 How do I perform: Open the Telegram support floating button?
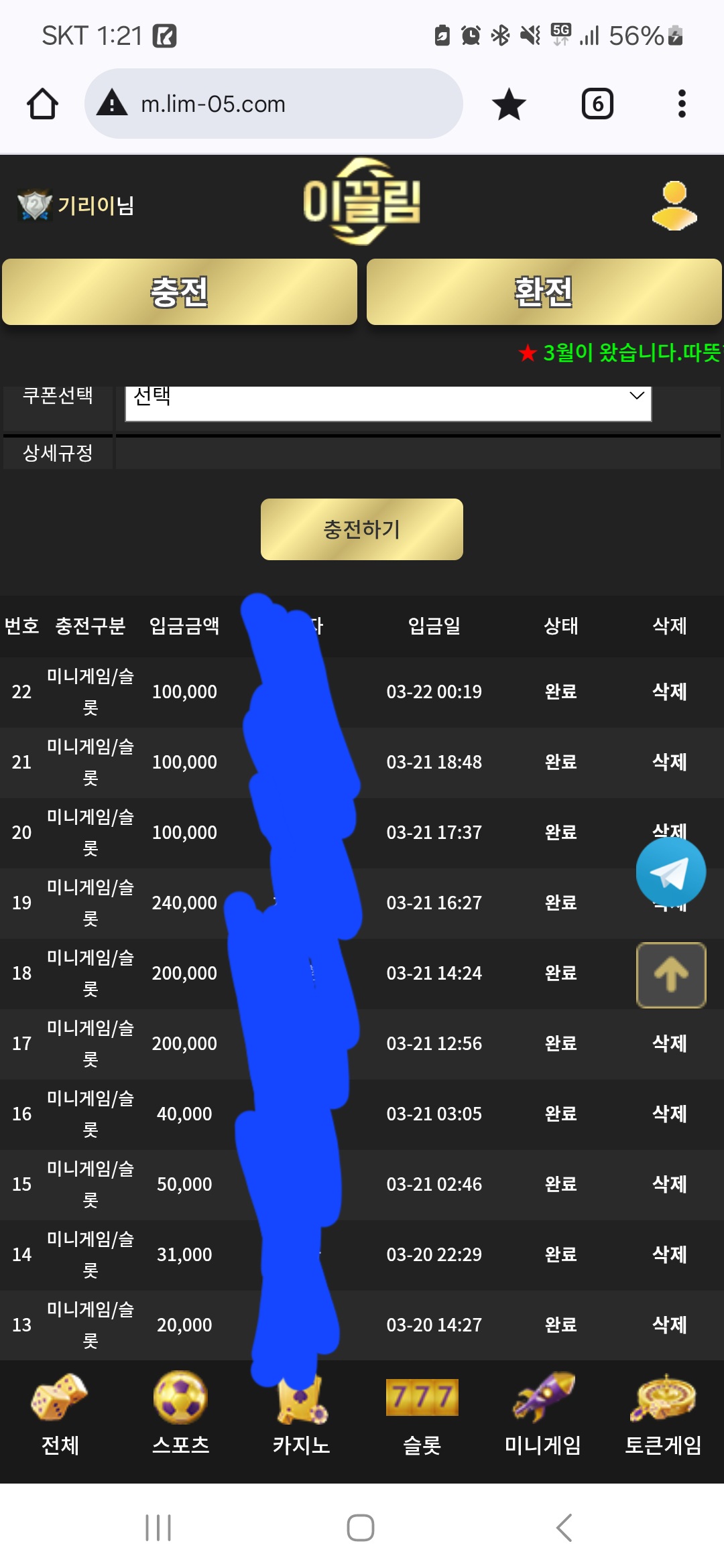point(670,873)
